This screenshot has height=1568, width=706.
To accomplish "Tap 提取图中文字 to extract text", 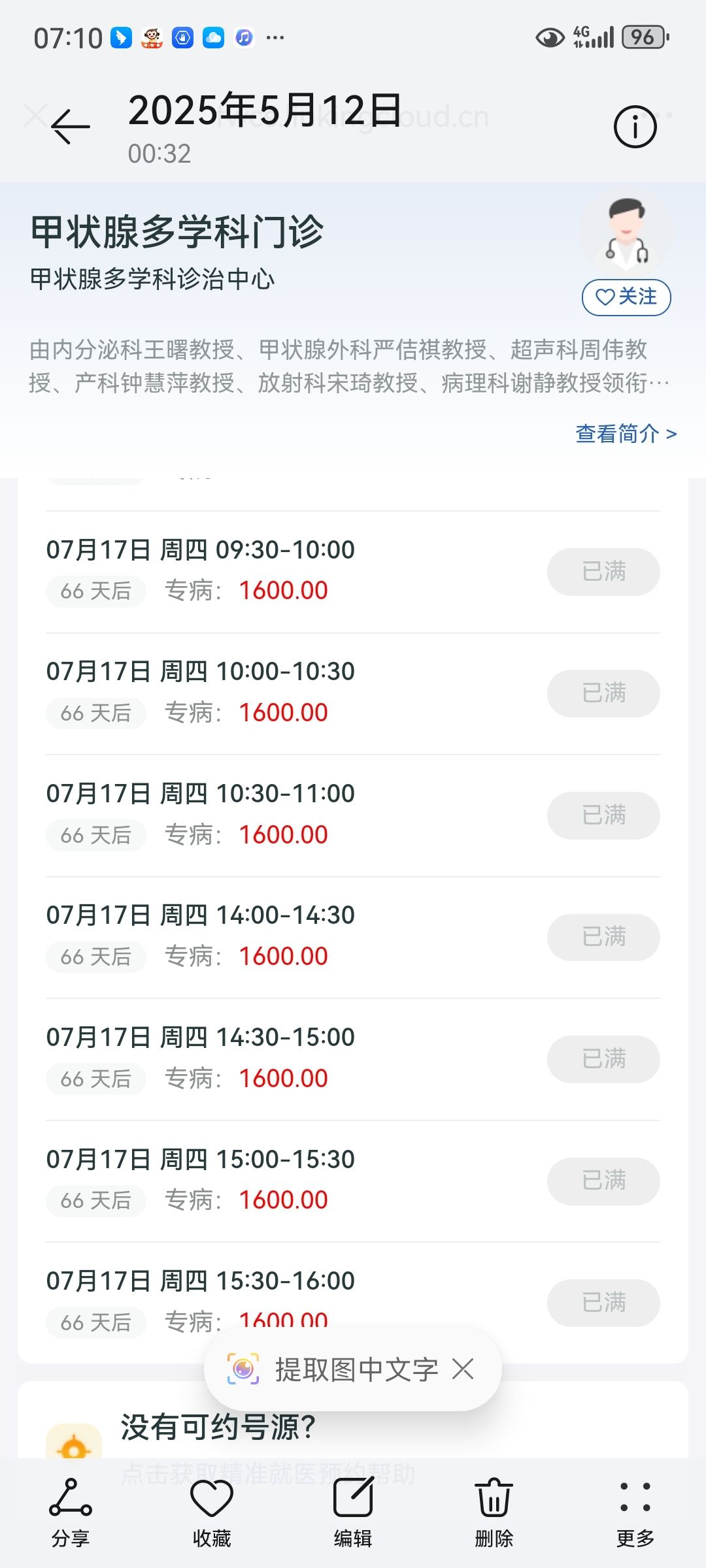I will pos(332,1369).
